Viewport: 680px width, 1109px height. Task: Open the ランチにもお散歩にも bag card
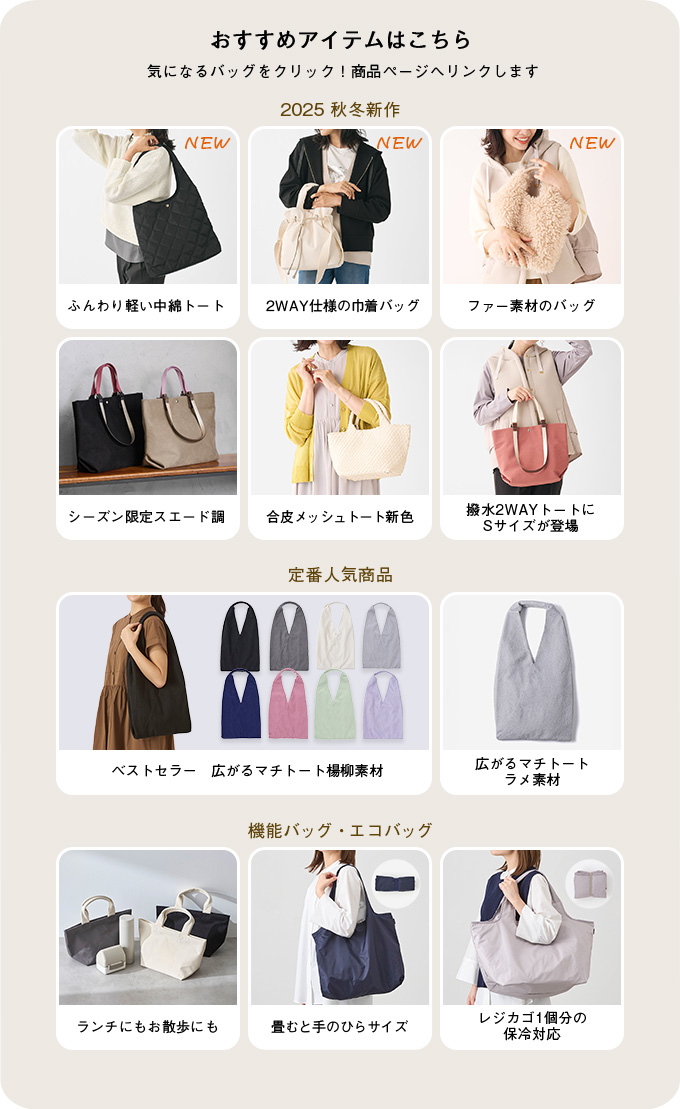point(148,948)
